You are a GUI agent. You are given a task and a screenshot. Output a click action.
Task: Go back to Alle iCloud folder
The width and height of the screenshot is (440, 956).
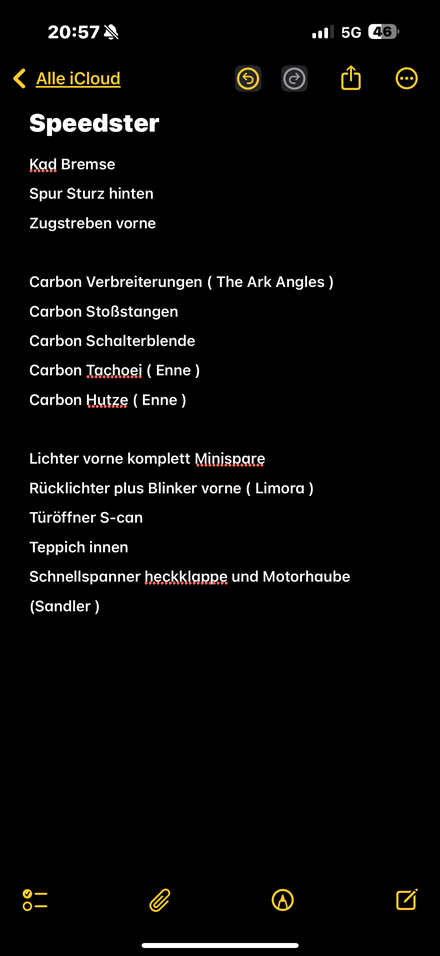[x=66, y=79]
